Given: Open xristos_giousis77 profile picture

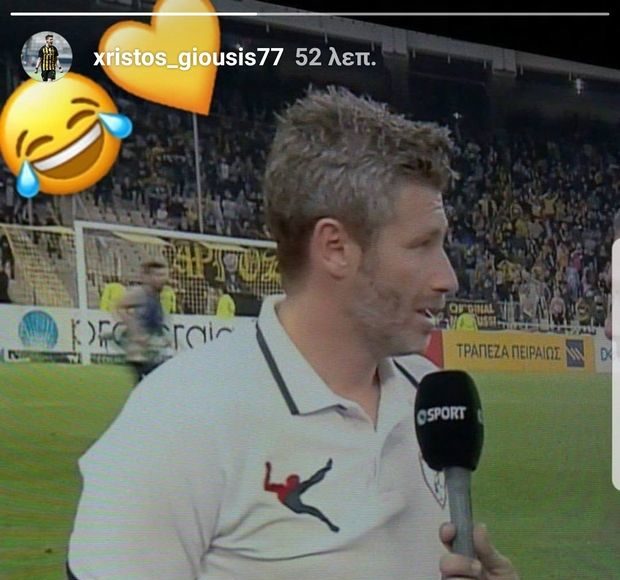Looking at the screenshot, I should pyautogui.click(x=47, y=56).
